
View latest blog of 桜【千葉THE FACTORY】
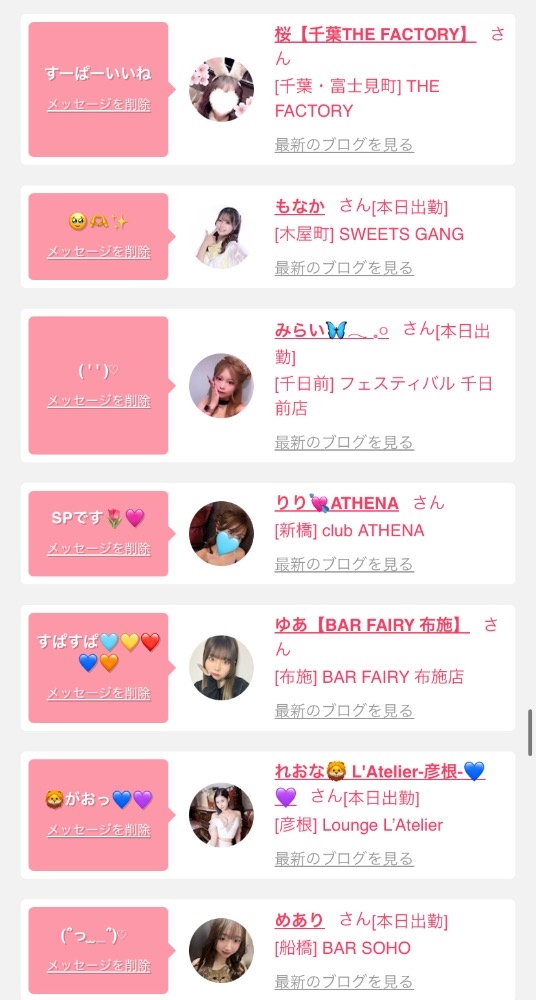344,145
